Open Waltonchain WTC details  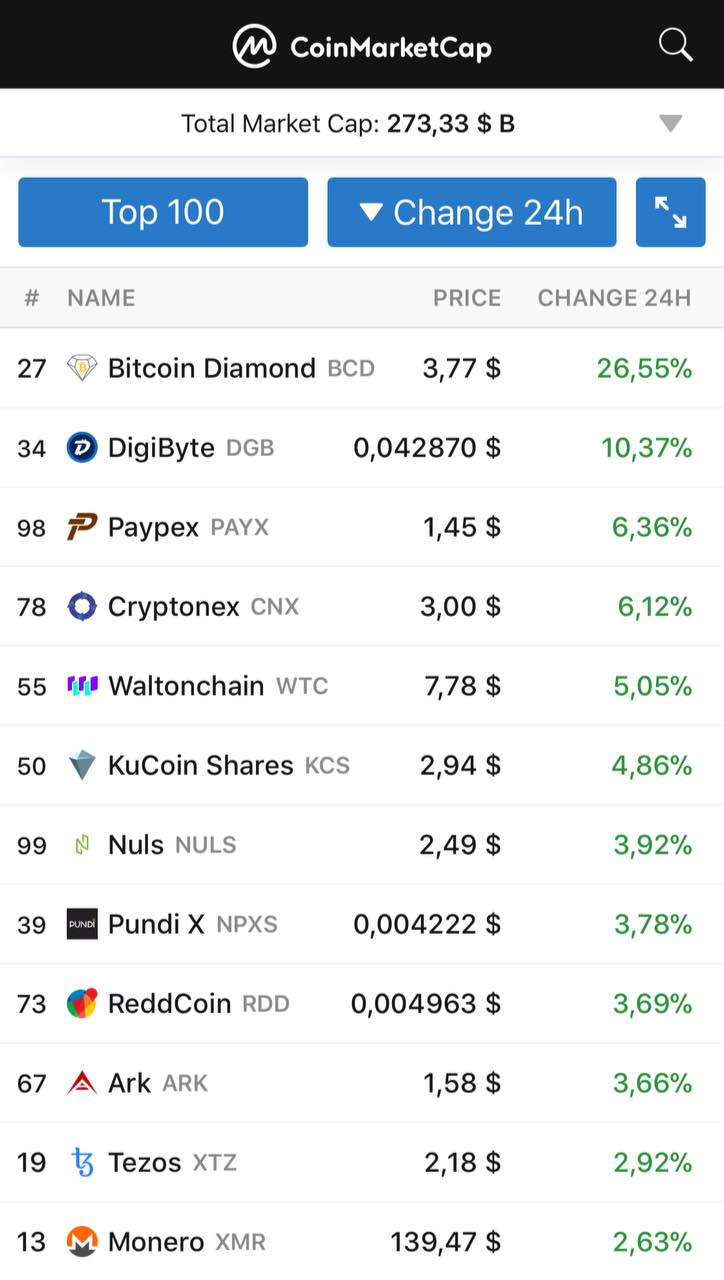(362, 686)
